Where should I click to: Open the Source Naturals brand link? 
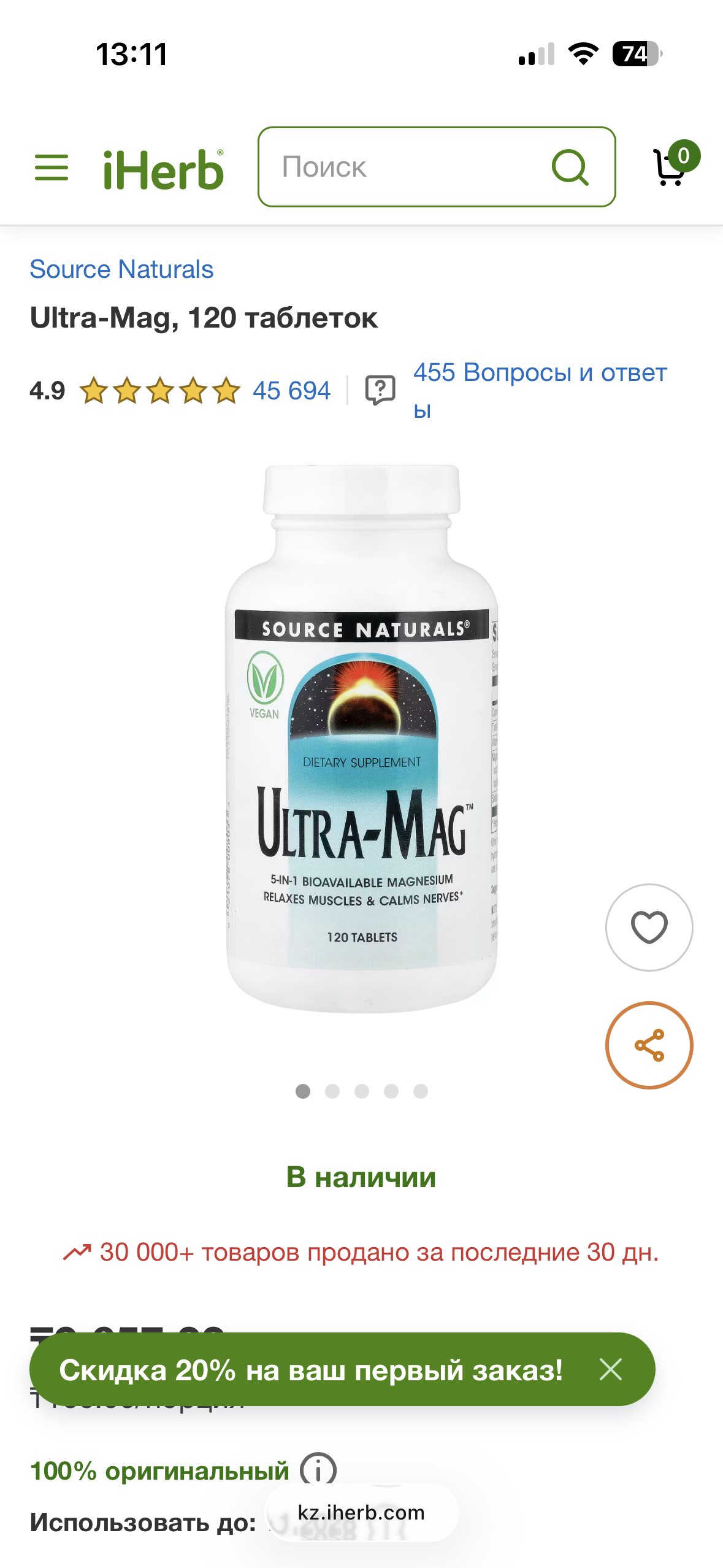[121, 269]
